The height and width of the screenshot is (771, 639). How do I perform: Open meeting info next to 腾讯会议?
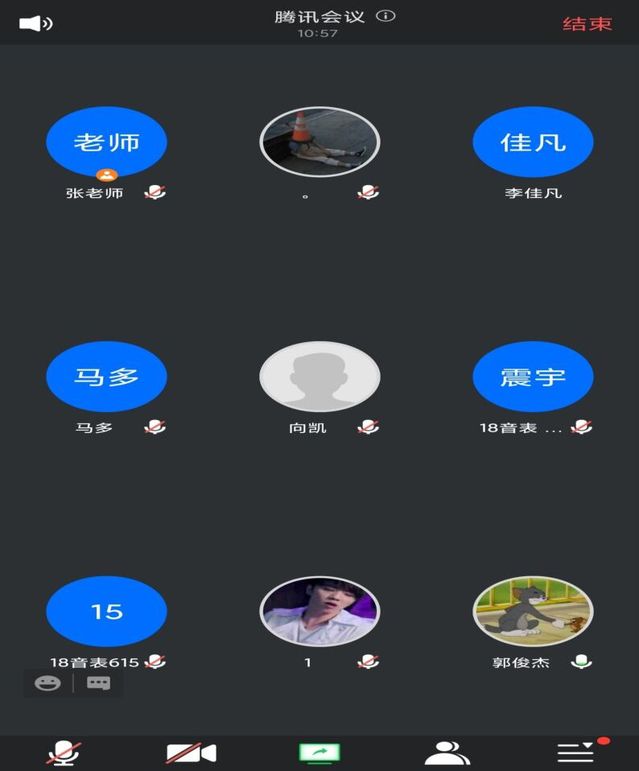coord(387,16)
